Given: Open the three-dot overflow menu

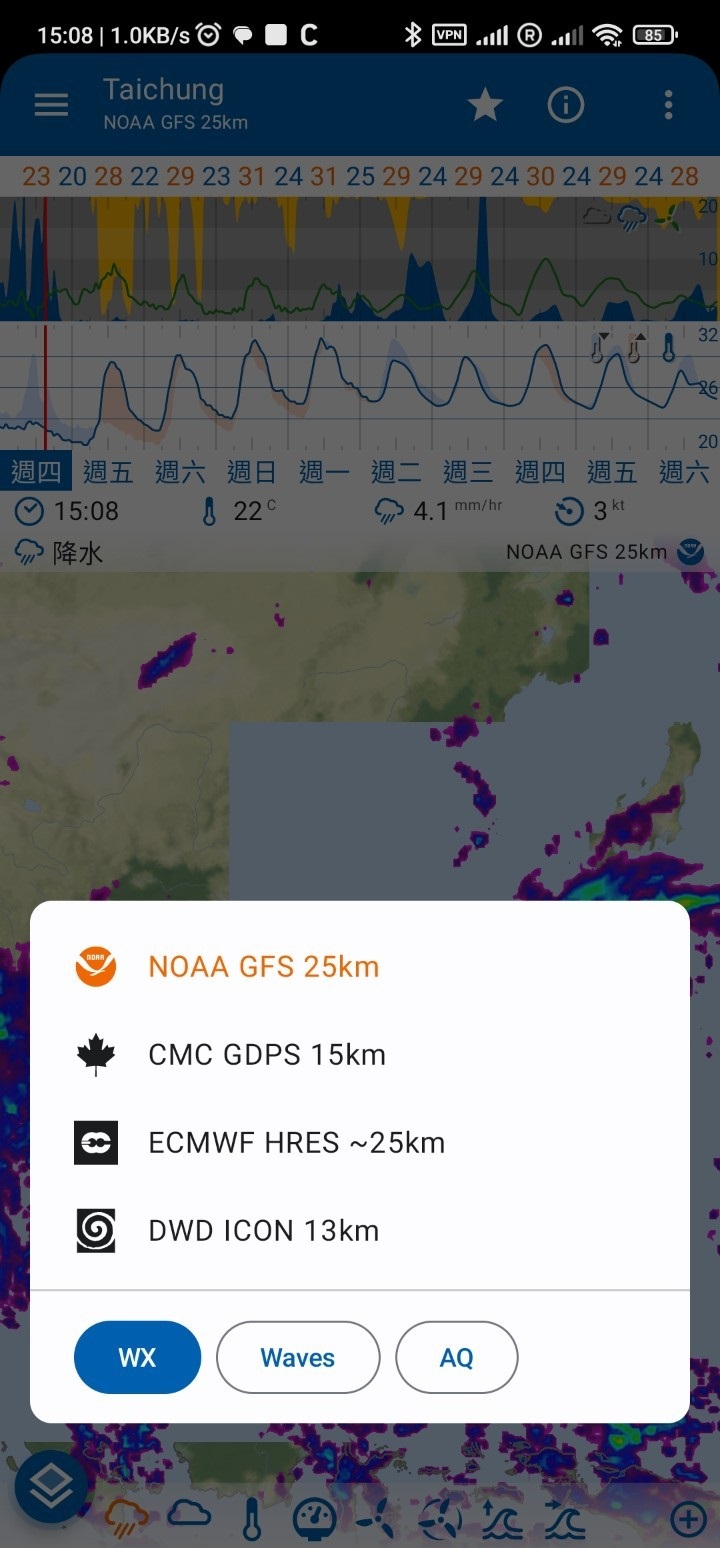Looking at the screenshot, I should 668,105.
